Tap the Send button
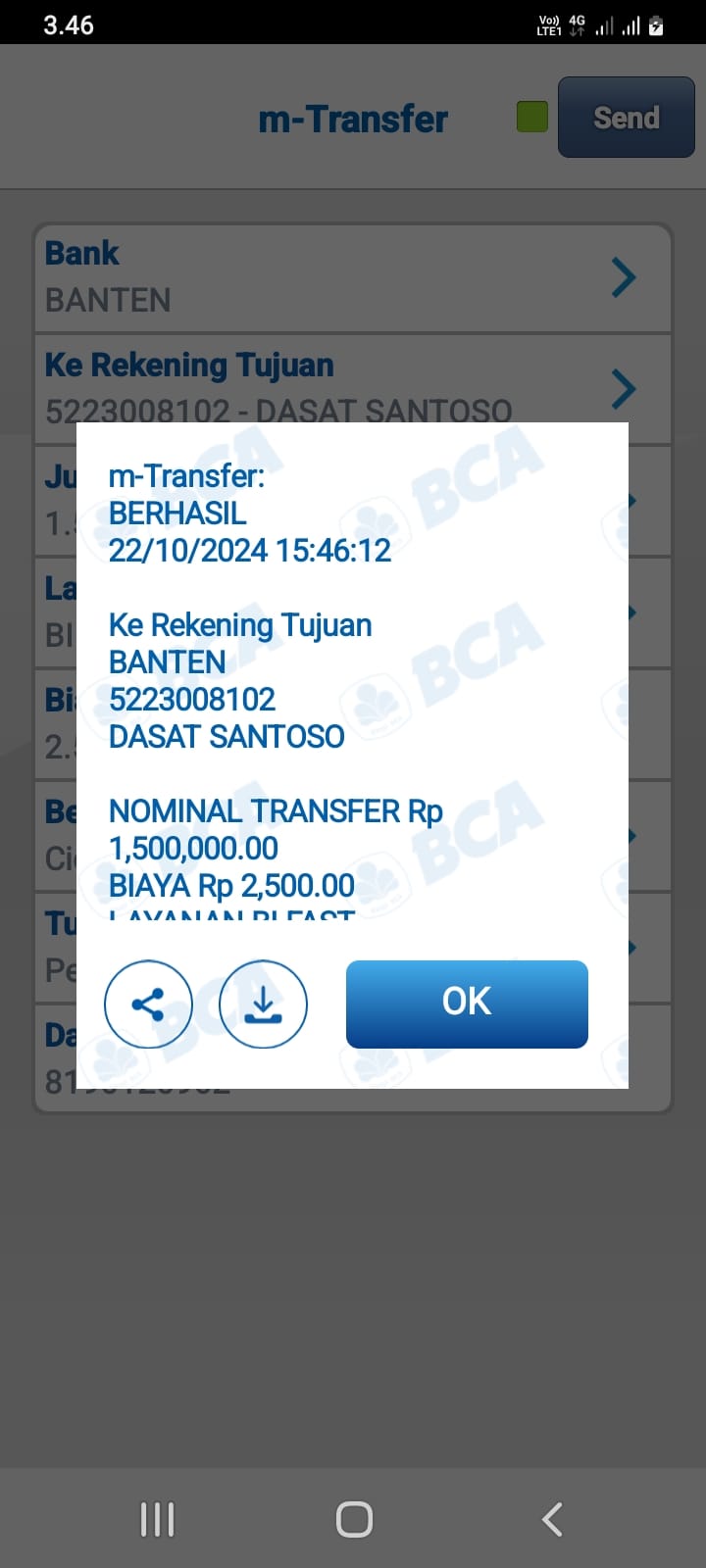 pyautogui.click(x=626, y=118)
